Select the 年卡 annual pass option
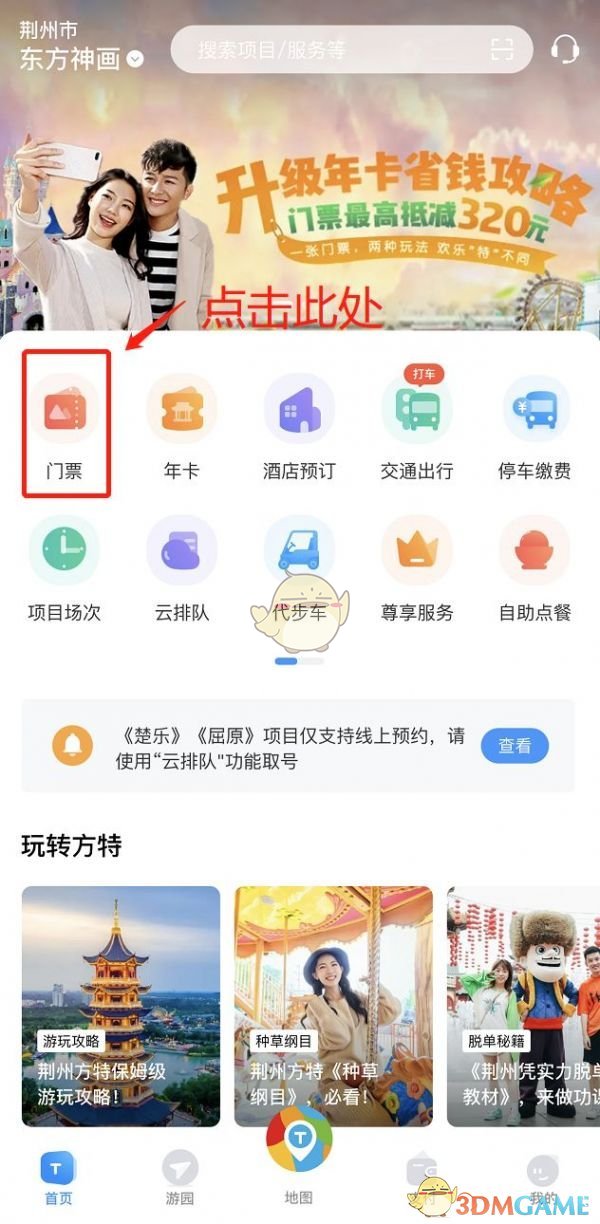This screenshot has height=1224, width=600. click(x=182, y=423)
